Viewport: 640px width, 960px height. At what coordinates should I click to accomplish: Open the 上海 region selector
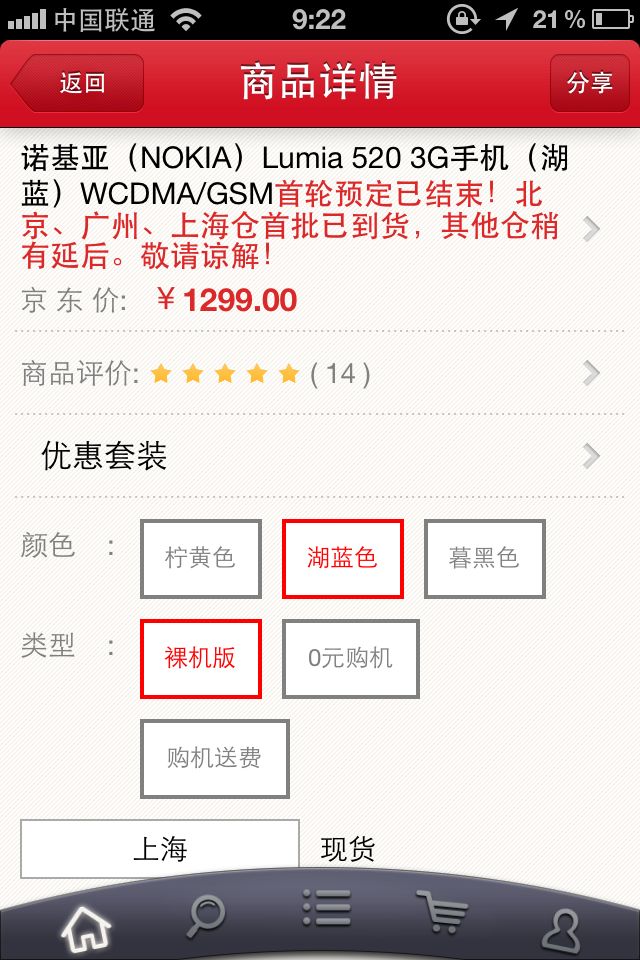(x=160, y=849)
